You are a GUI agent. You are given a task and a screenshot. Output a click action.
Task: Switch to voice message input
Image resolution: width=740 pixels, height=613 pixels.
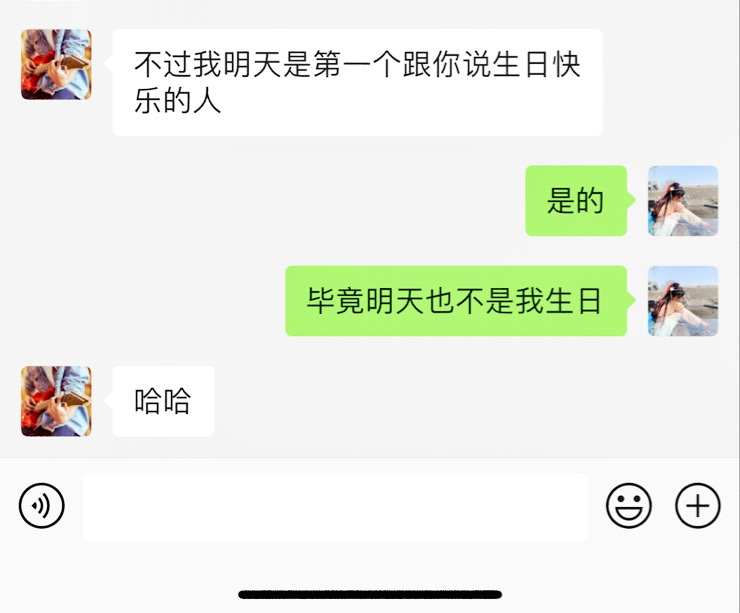click(x=41, y=506)
